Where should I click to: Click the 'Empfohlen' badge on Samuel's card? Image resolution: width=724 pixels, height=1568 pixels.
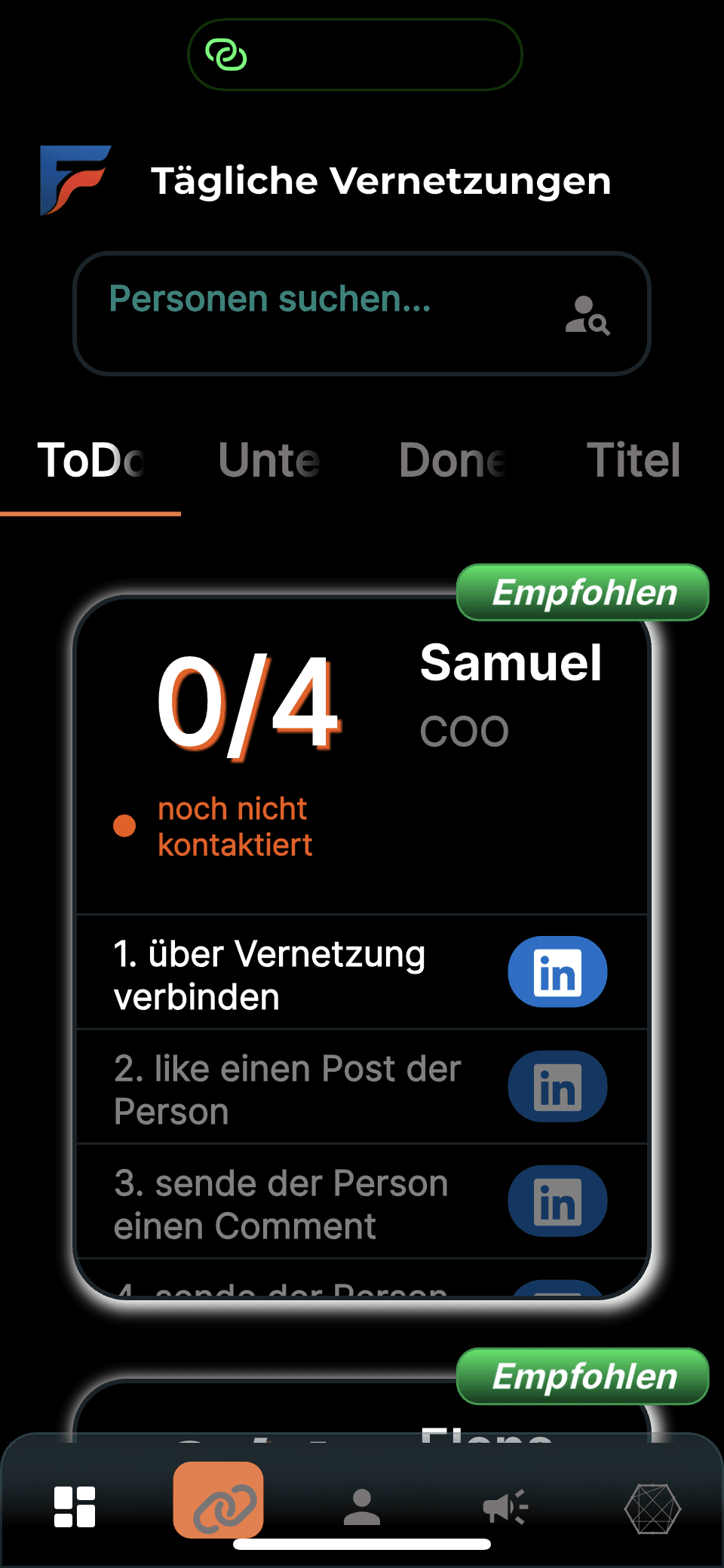click(582, 593)
